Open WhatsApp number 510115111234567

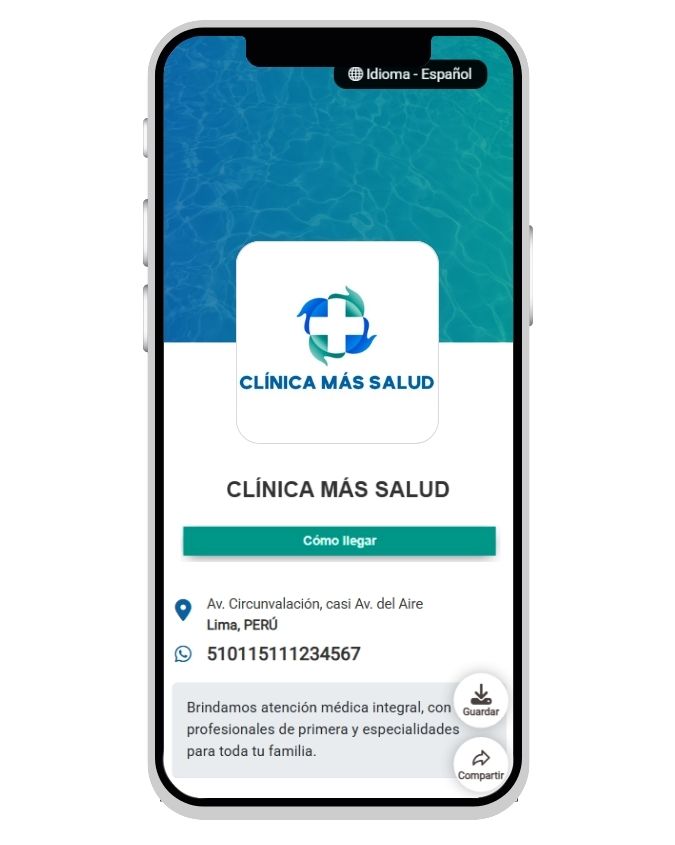pos(283,654)
